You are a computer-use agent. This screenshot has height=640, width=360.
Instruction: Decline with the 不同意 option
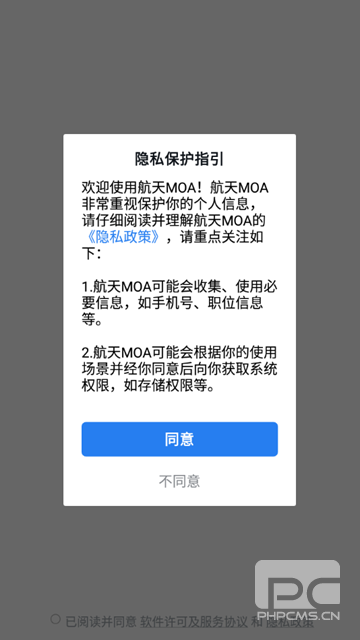click(x=180, y=482)
